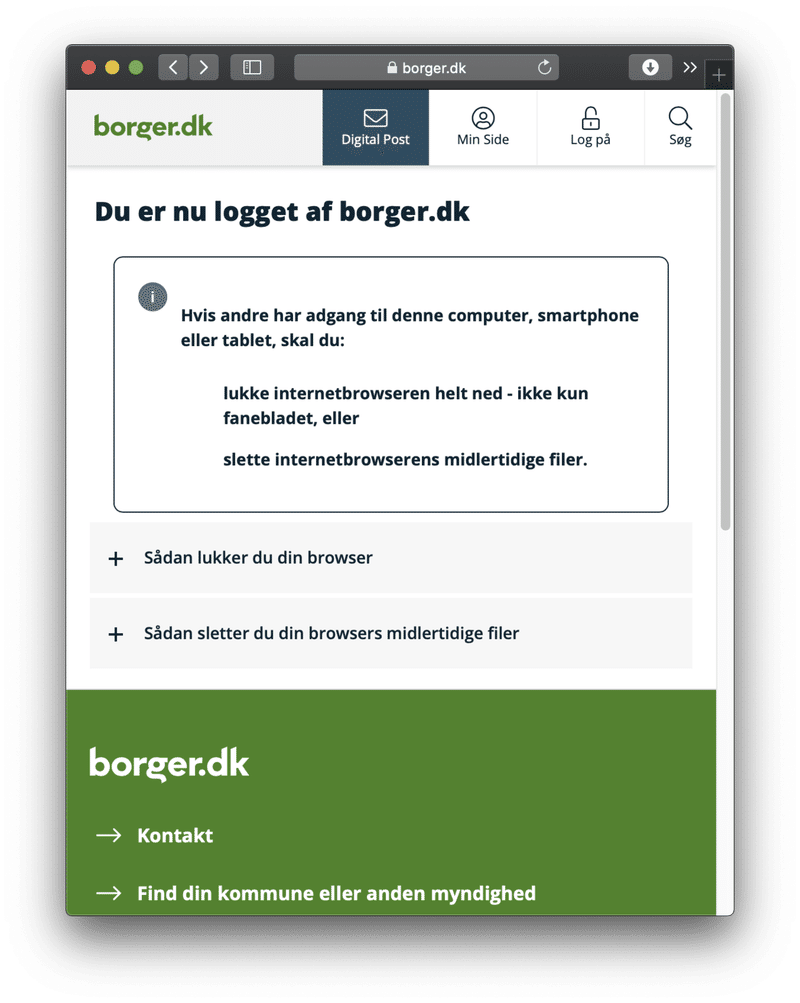Open the Søg search option

pos(680,128)
